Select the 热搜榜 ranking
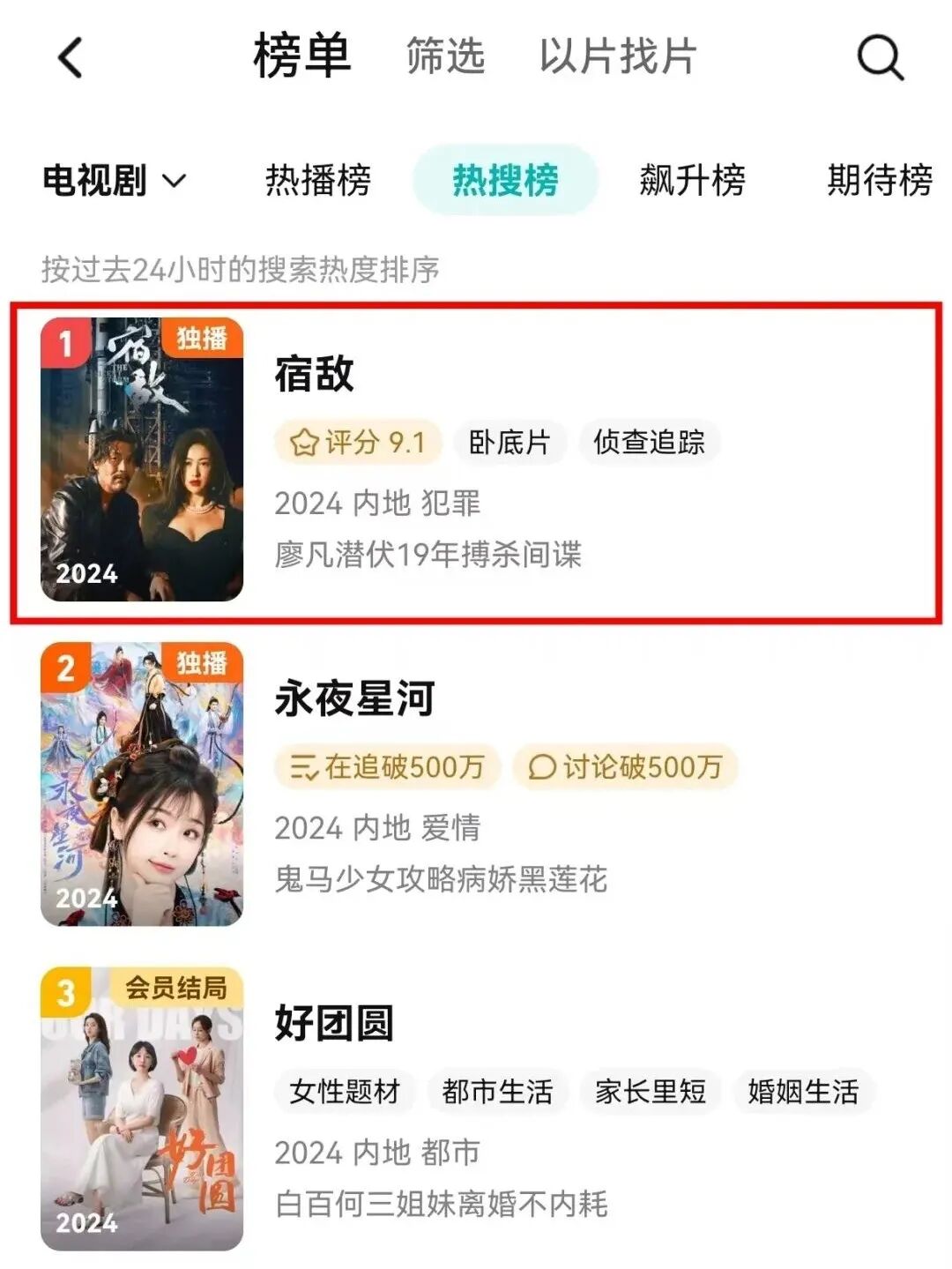This screenshot has height=1269, width=952. point(505,181)
